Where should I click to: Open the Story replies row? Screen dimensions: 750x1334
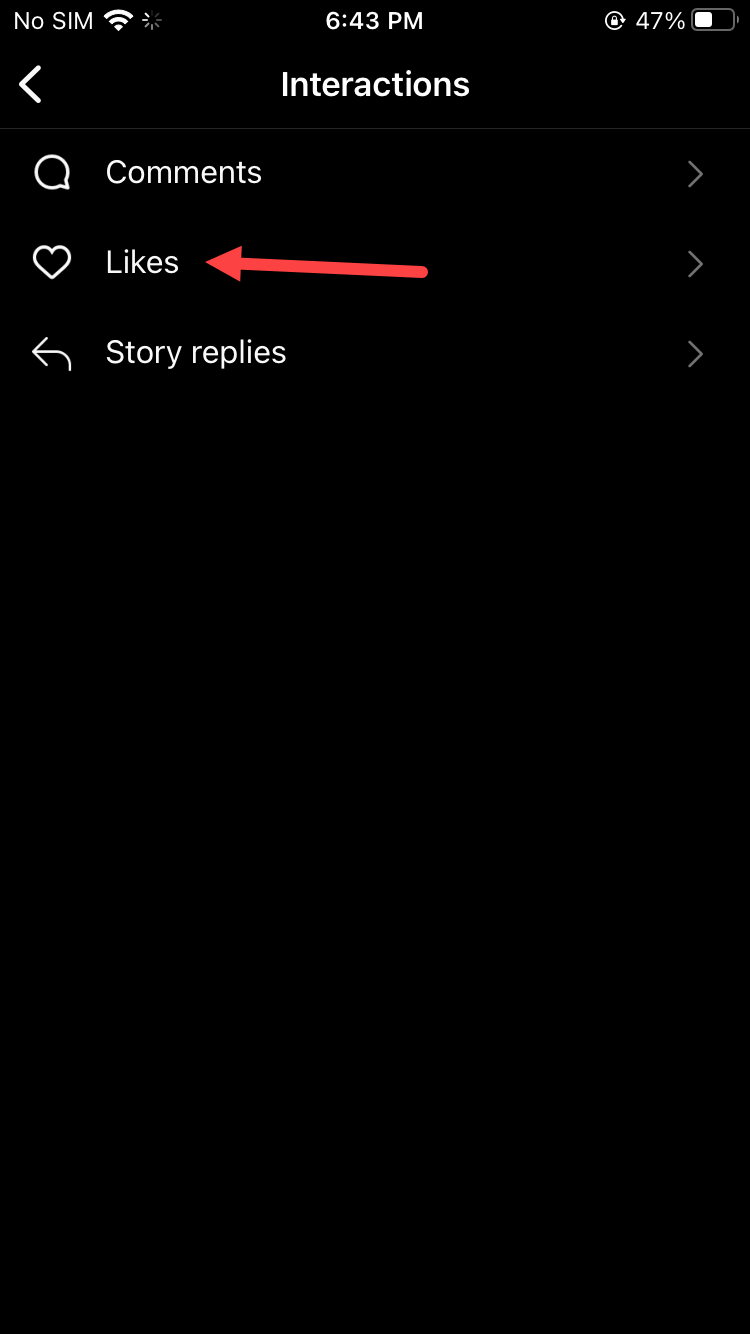pyautogui.click(x=196, y=353)
